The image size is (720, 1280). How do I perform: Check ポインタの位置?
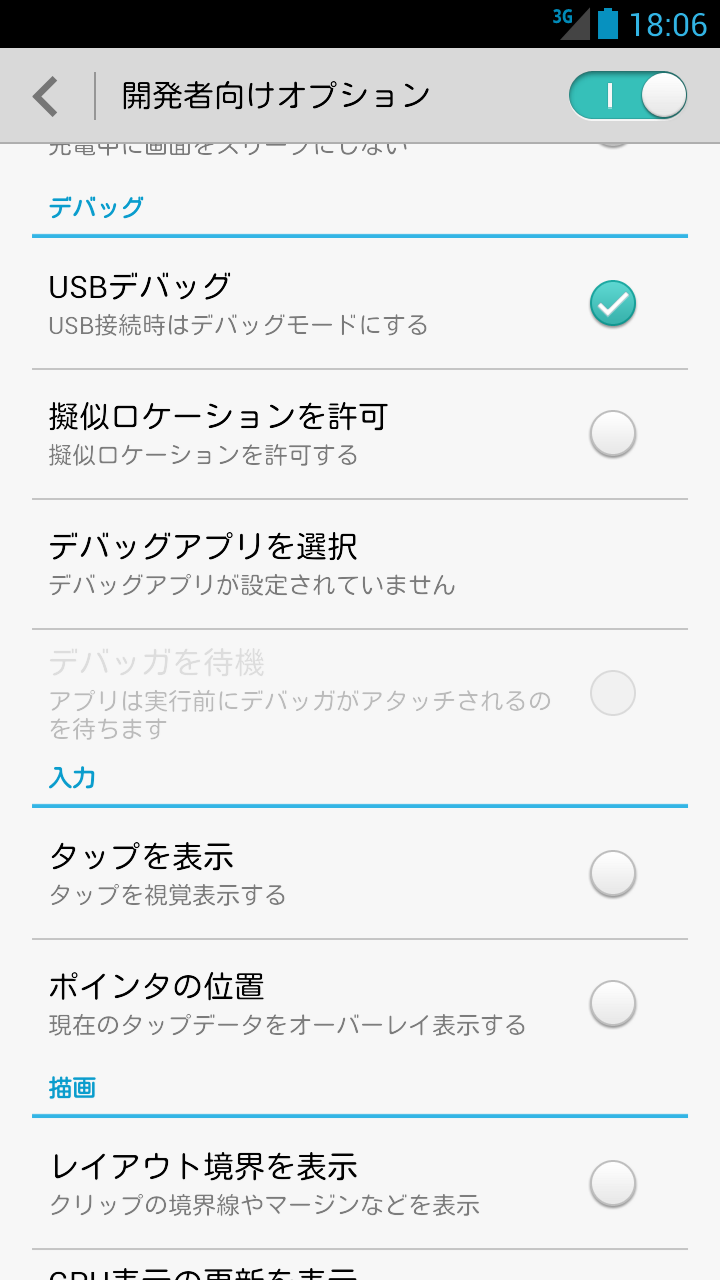point(612,1004)
